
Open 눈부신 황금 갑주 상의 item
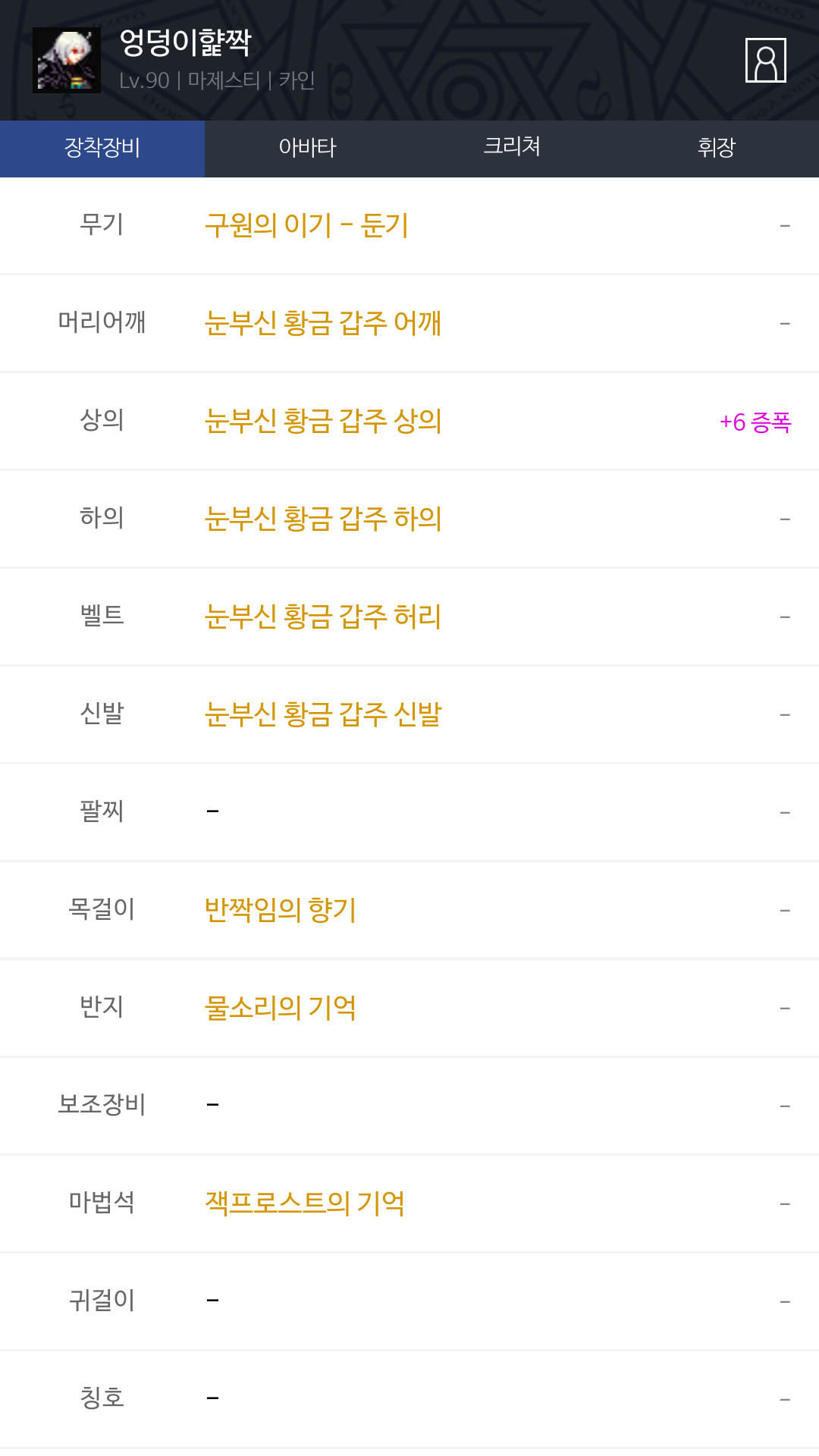[x=323, y=421]
